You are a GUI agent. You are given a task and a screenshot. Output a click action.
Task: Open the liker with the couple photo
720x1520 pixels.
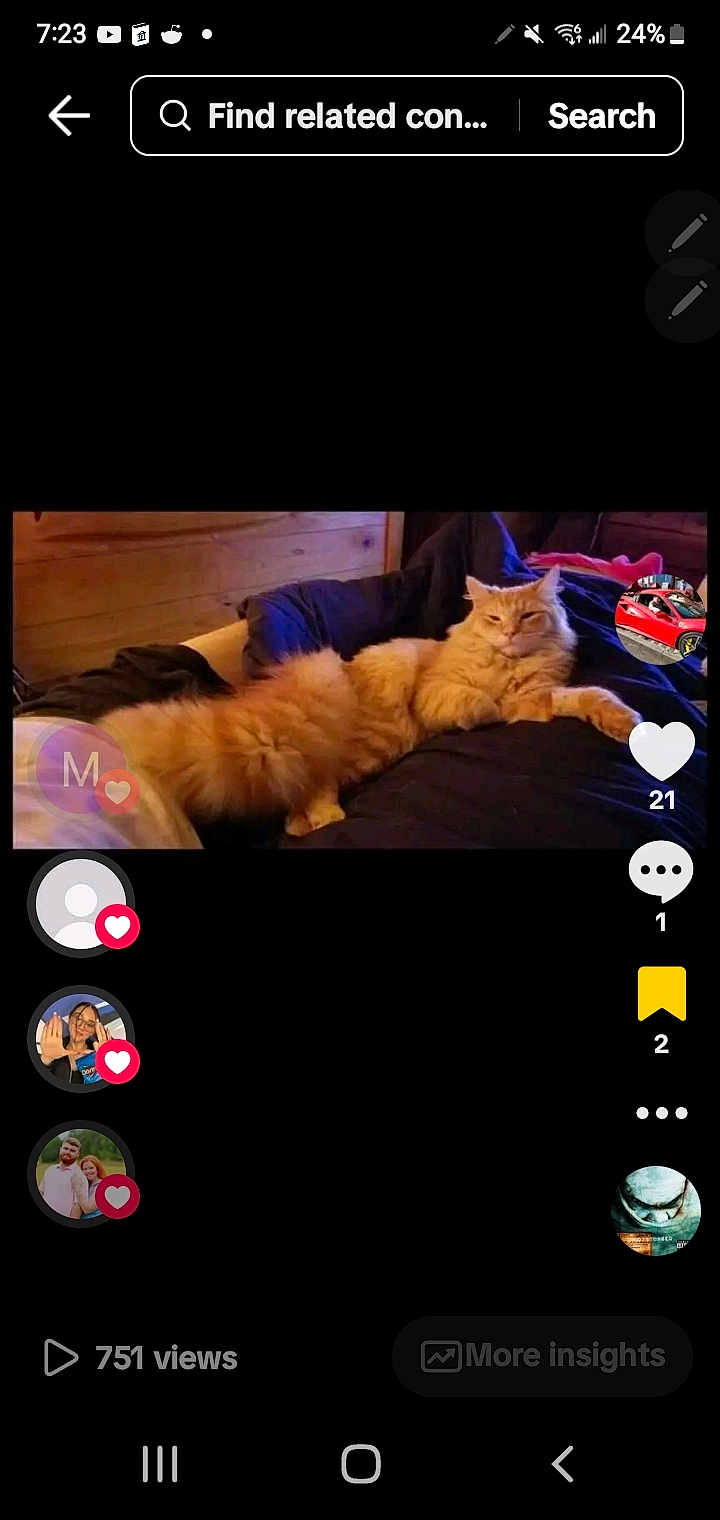tap(80, 1173)
